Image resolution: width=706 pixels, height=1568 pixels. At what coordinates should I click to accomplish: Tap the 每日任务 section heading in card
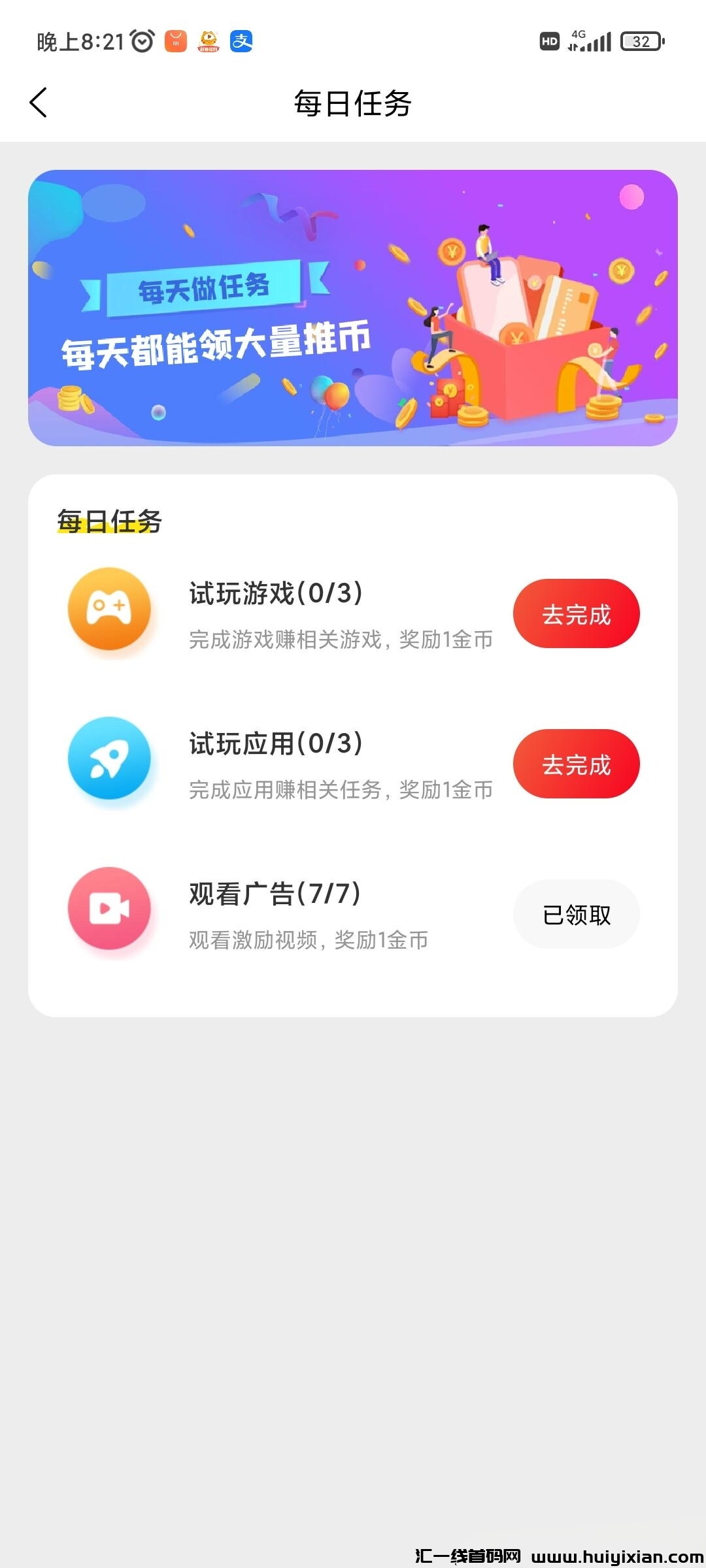coord(108,518)
